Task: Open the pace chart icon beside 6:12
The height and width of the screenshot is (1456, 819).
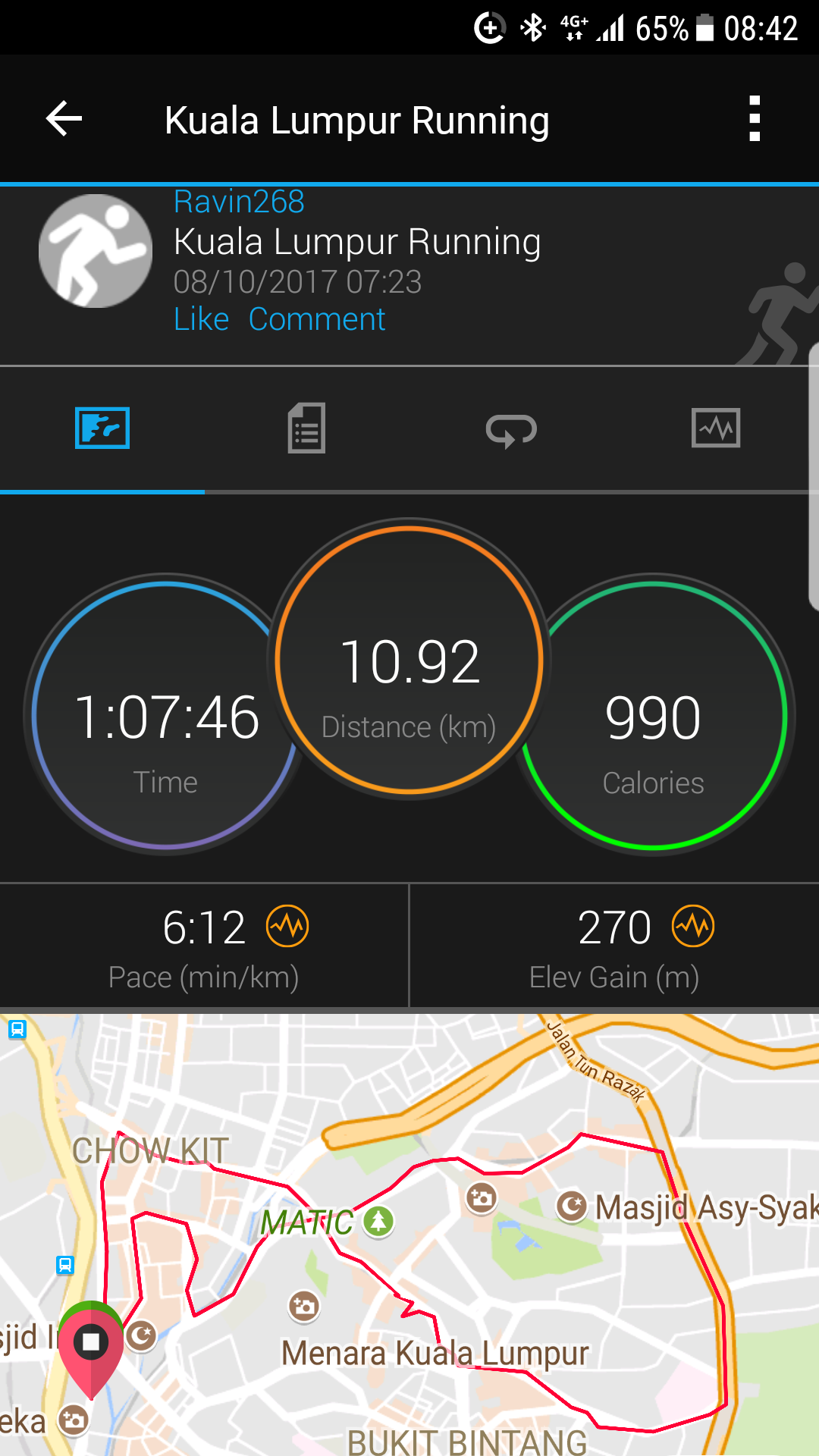Action: point(287,926)
